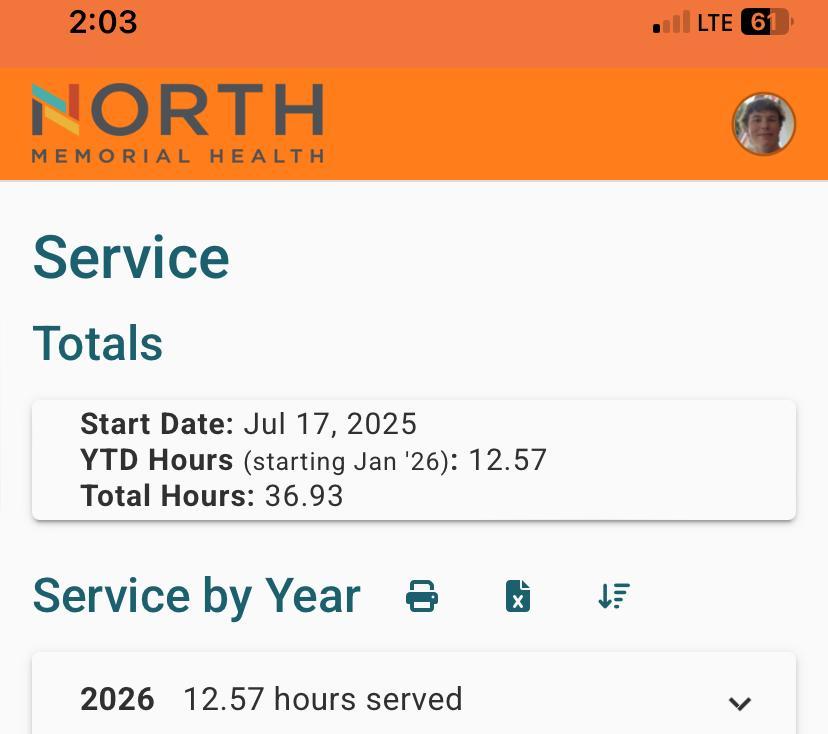The image size is (828, 734).
Task: Expand the 2026 hours served row
Action: (739, 703)
